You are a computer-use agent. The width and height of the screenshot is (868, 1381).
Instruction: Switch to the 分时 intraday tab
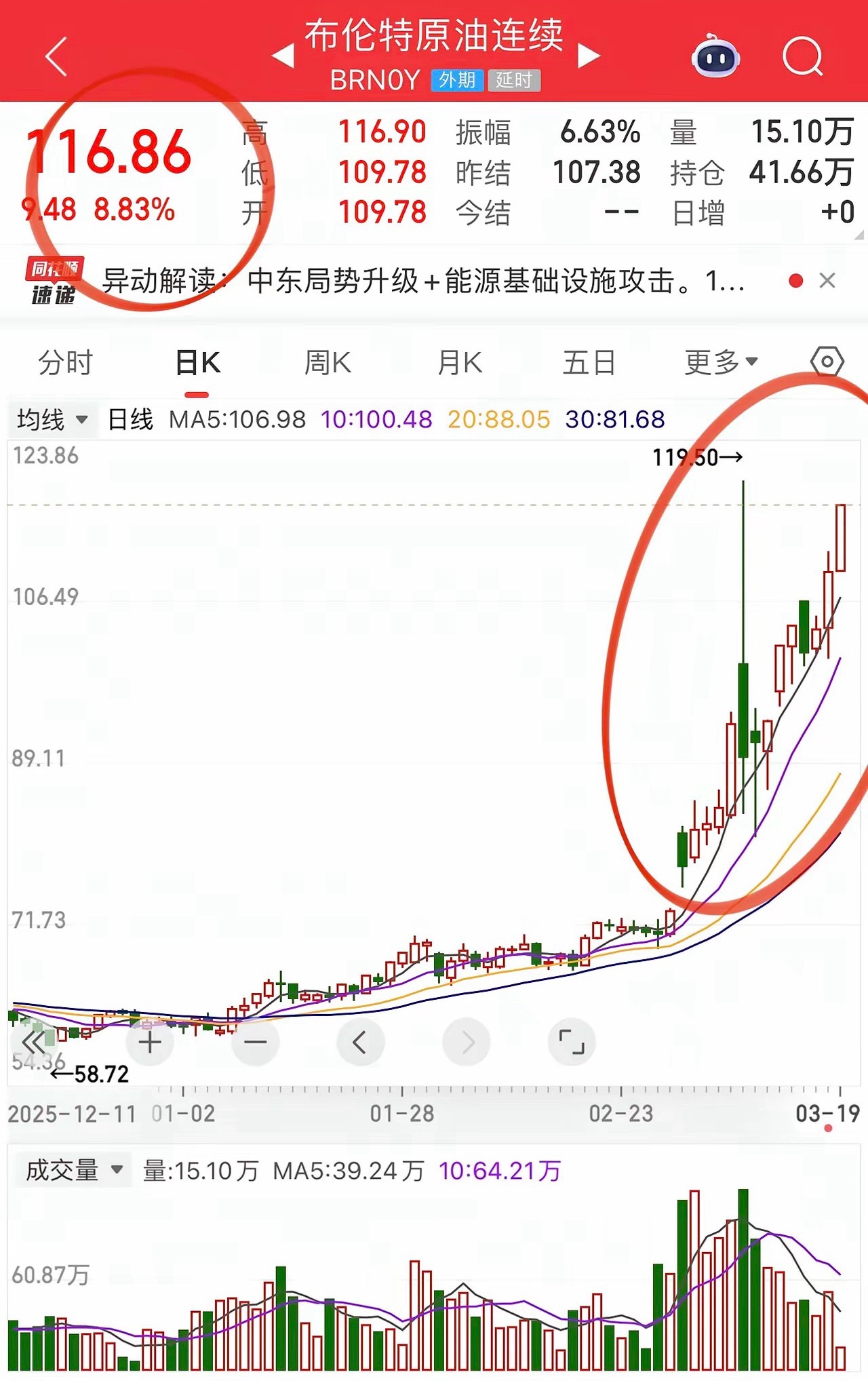coord(64,362)
